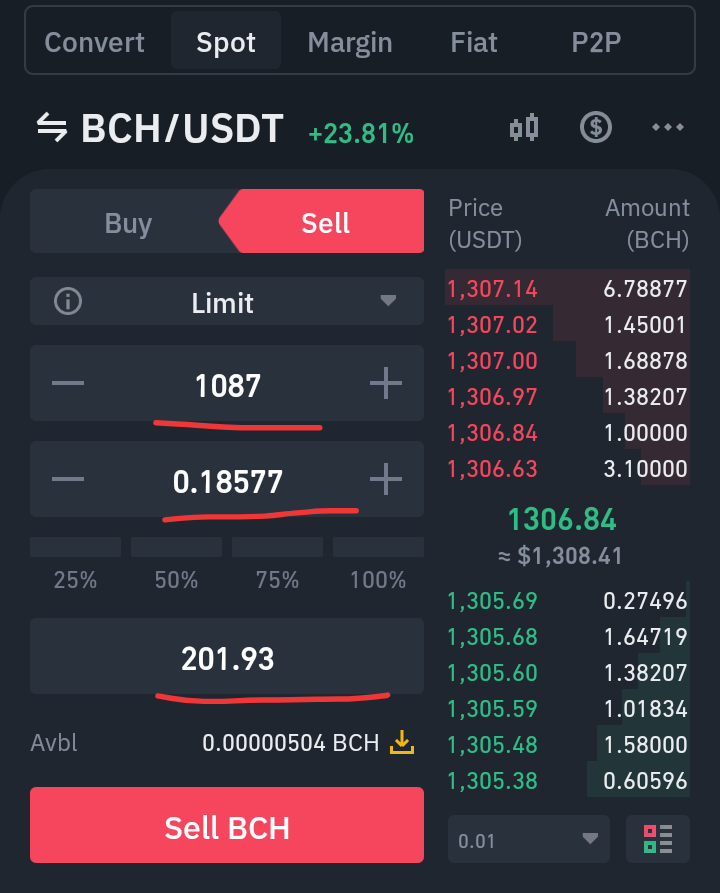The width and height of the screenshot is (720, 893).
Task: Edit the 0.18577 amount field
Action: point(227,481)
